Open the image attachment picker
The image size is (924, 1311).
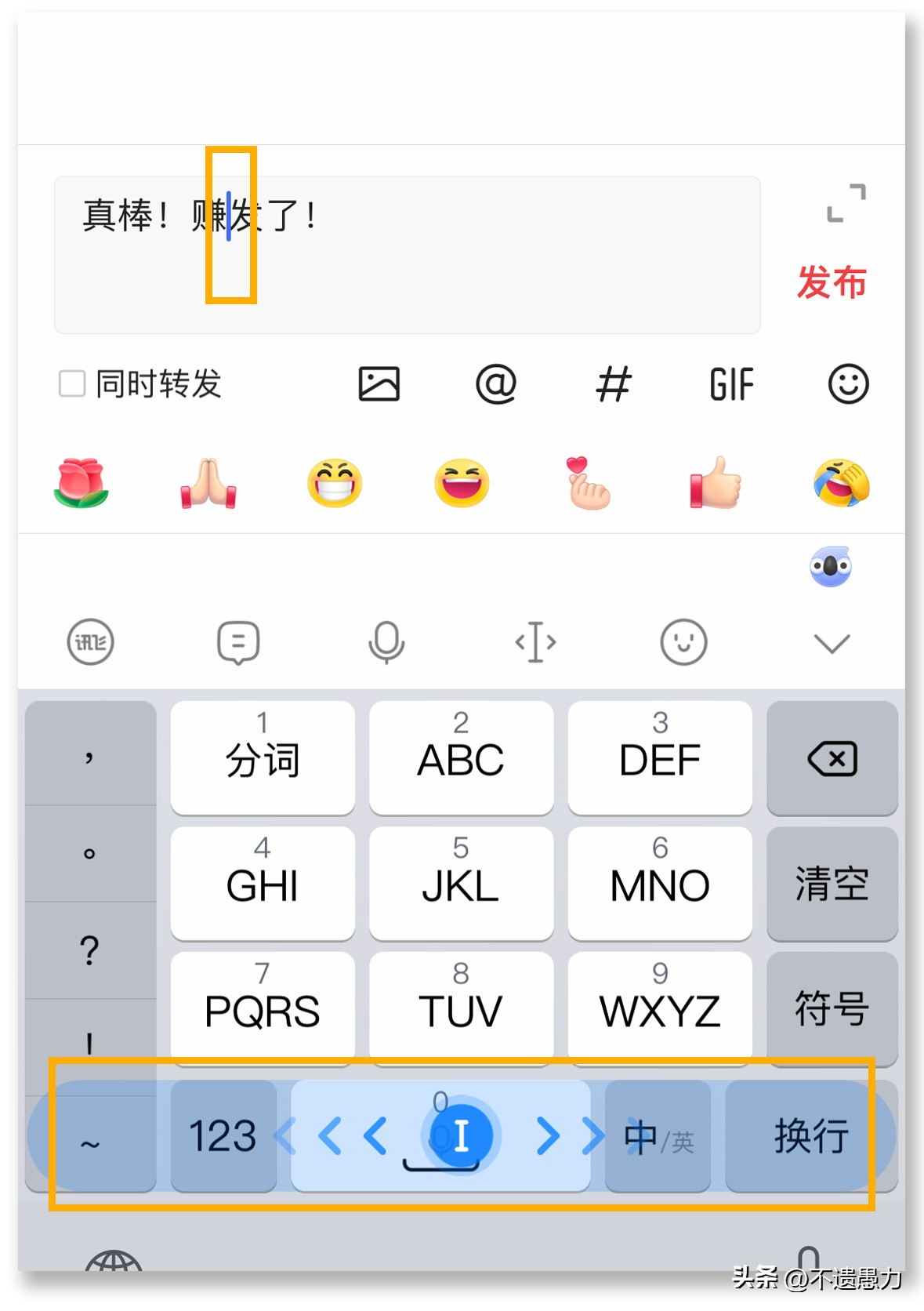click(x=379, y=383)
